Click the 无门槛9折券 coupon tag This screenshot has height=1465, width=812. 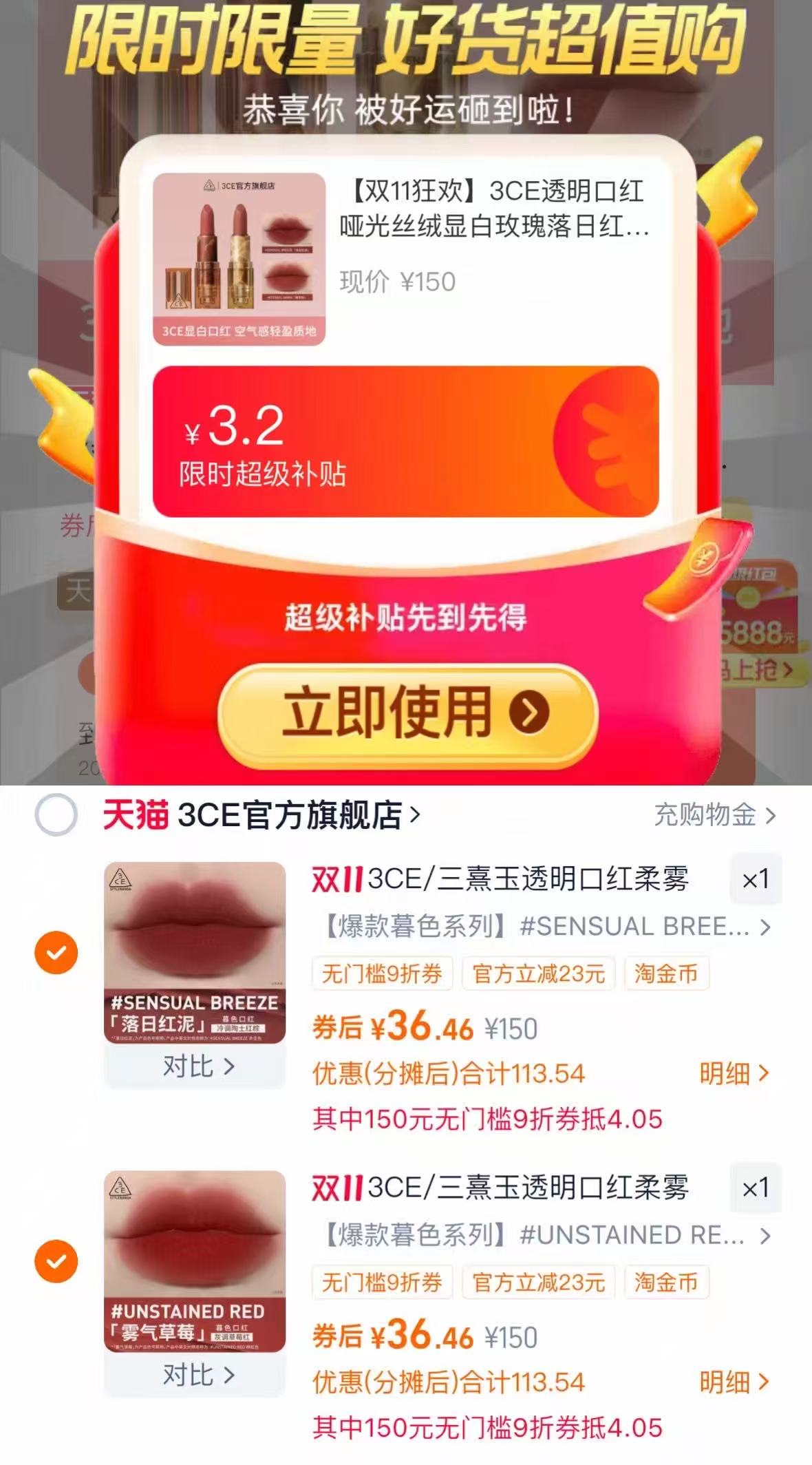(383, 974)
